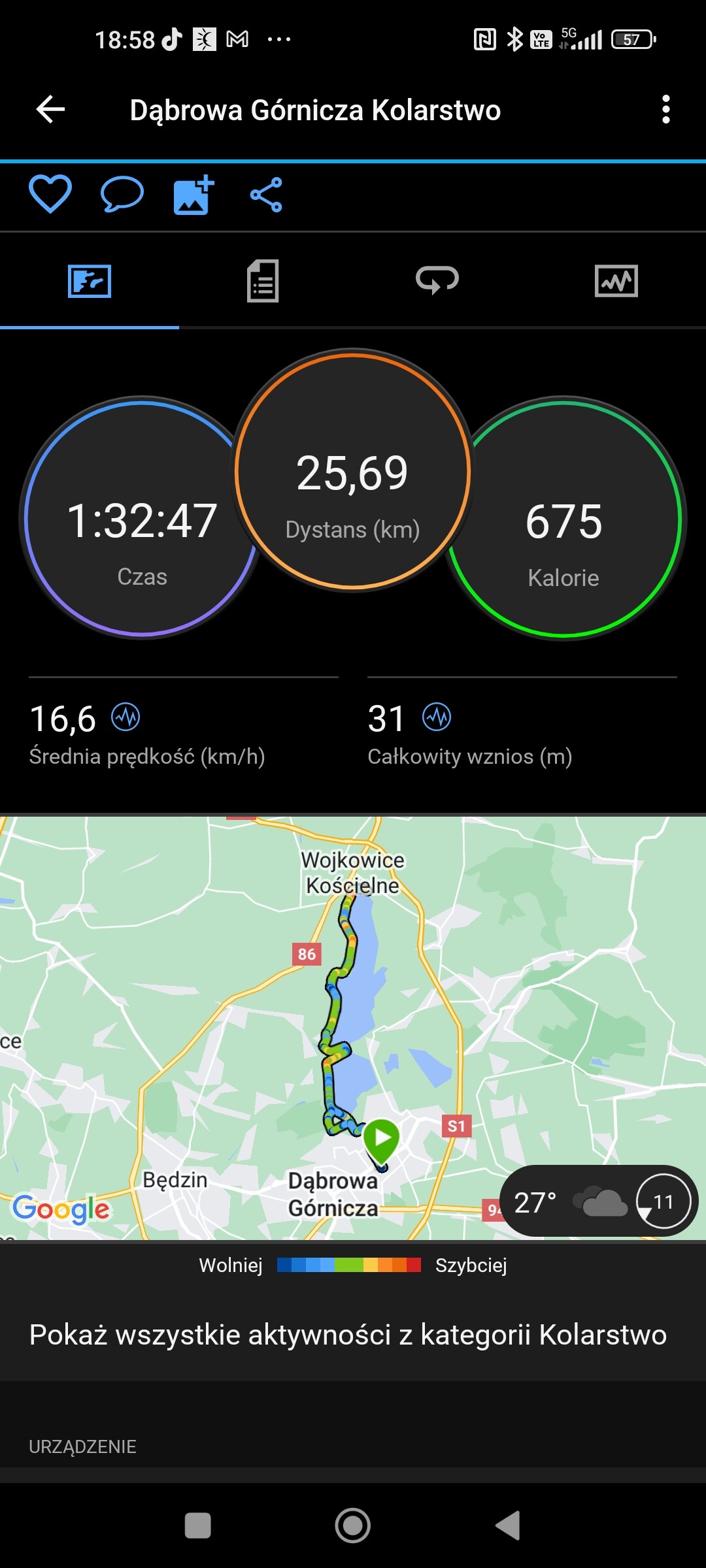
Task: Tap the system home button
Action: [353, 1526]
